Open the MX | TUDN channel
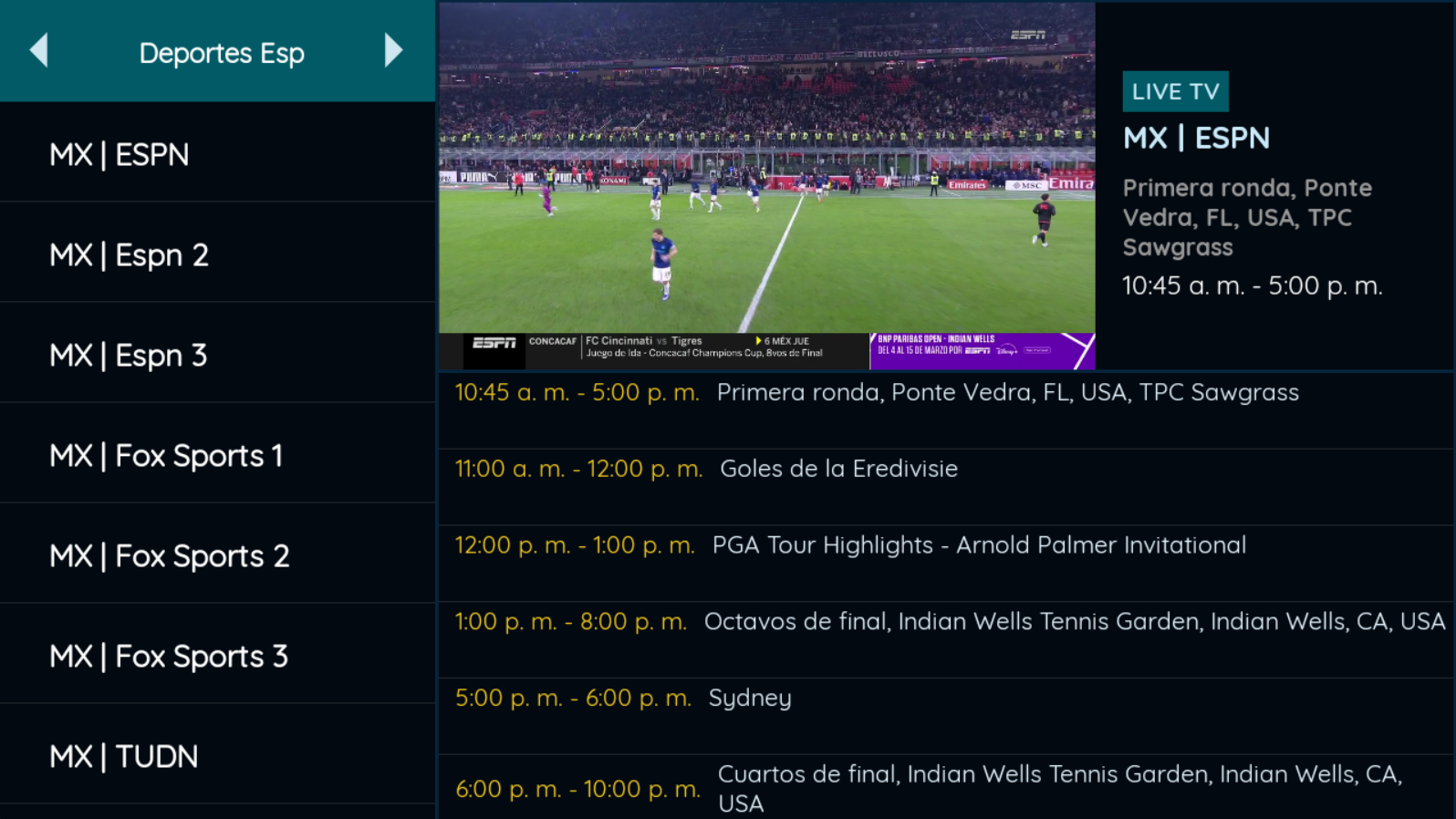The width and height of the screenshot is (1456, 819). coord(217,756)
